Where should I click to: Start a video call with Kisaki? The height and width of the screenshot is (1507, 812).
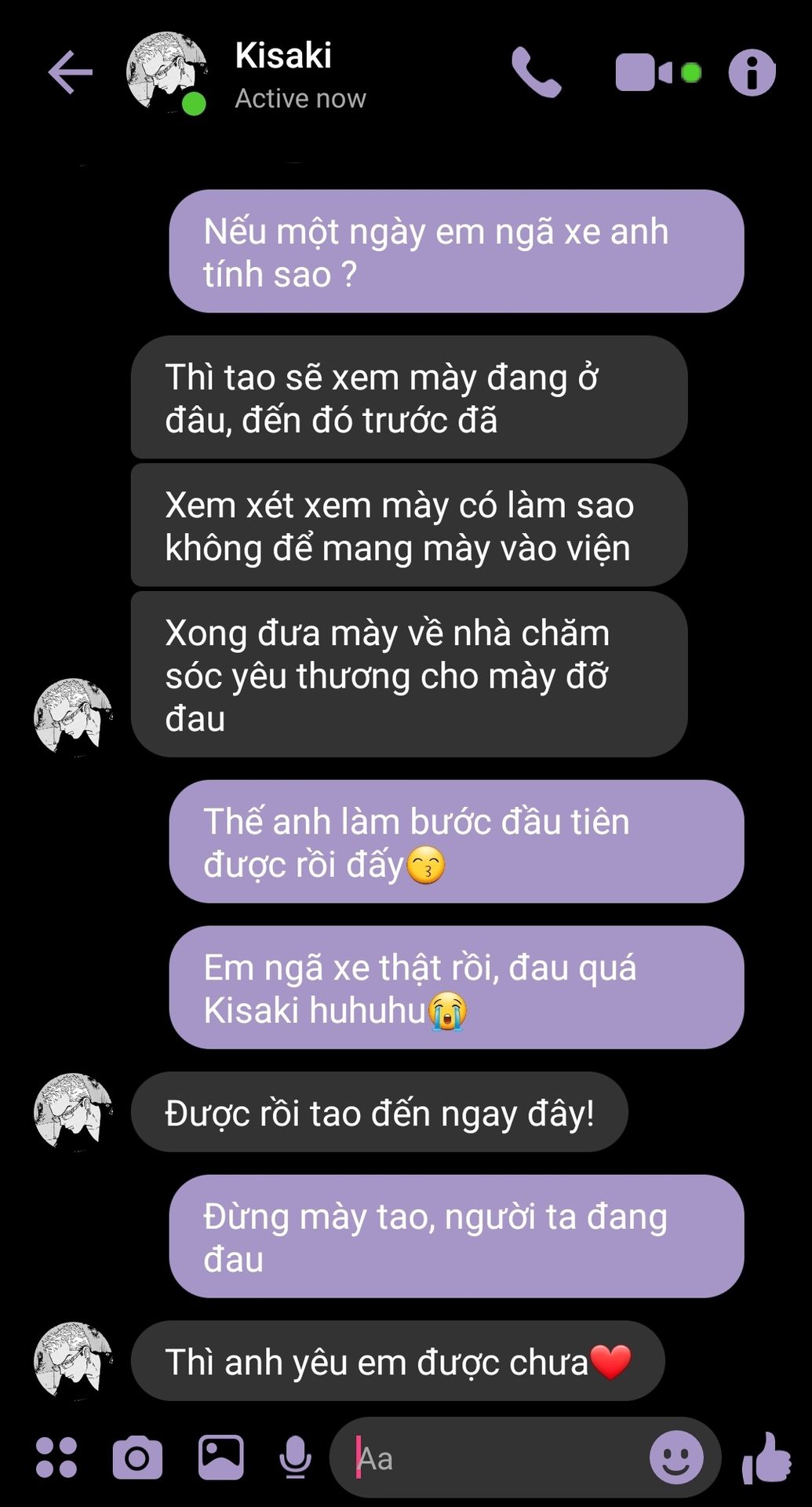[645, 72]
